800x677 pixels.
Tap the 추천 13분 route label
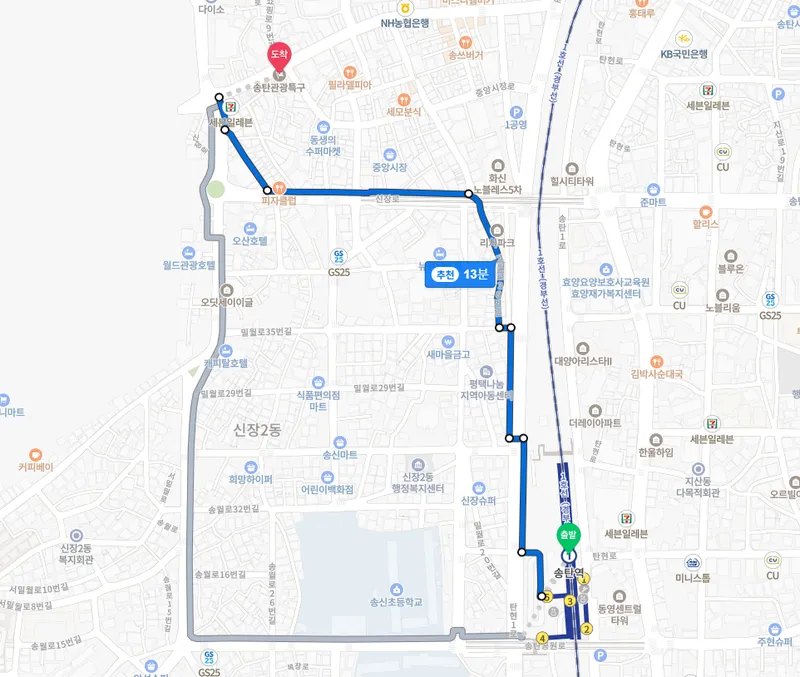click(x=459, y=274)
